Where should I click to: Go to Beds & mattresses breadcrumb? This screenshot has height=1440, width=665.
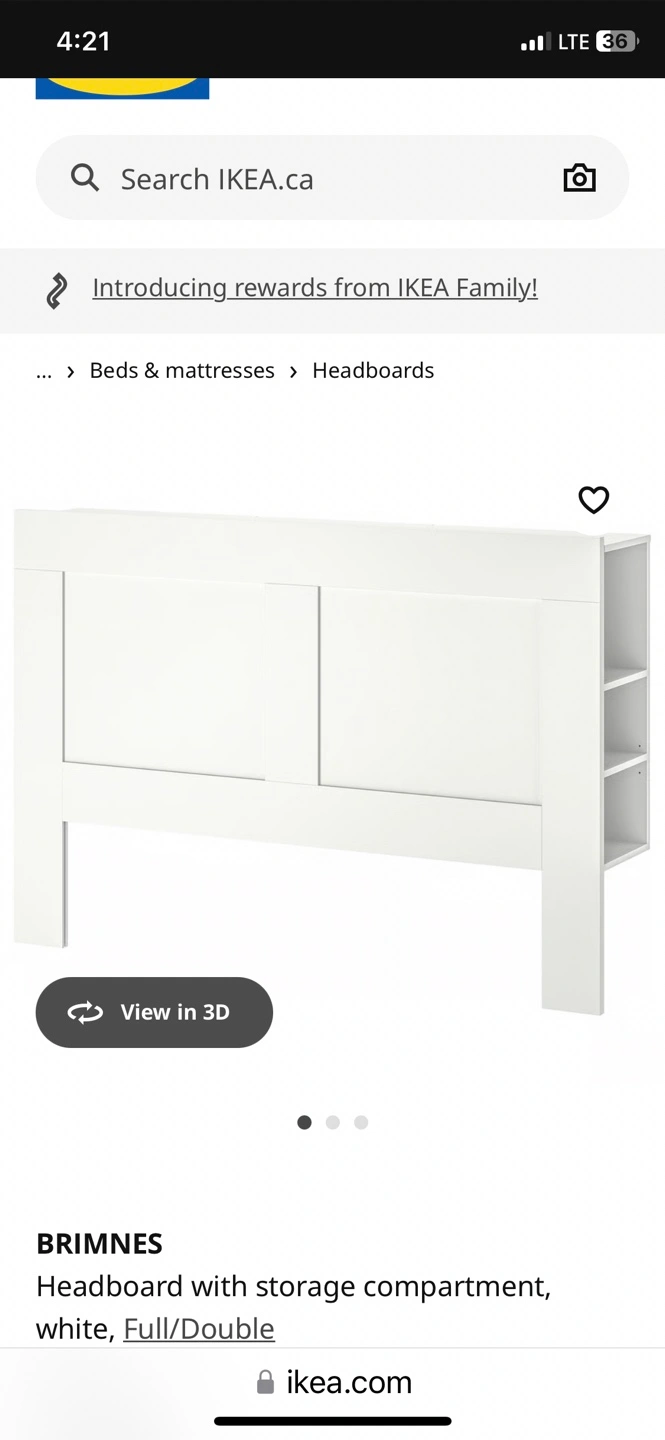(x=182, y=370)
